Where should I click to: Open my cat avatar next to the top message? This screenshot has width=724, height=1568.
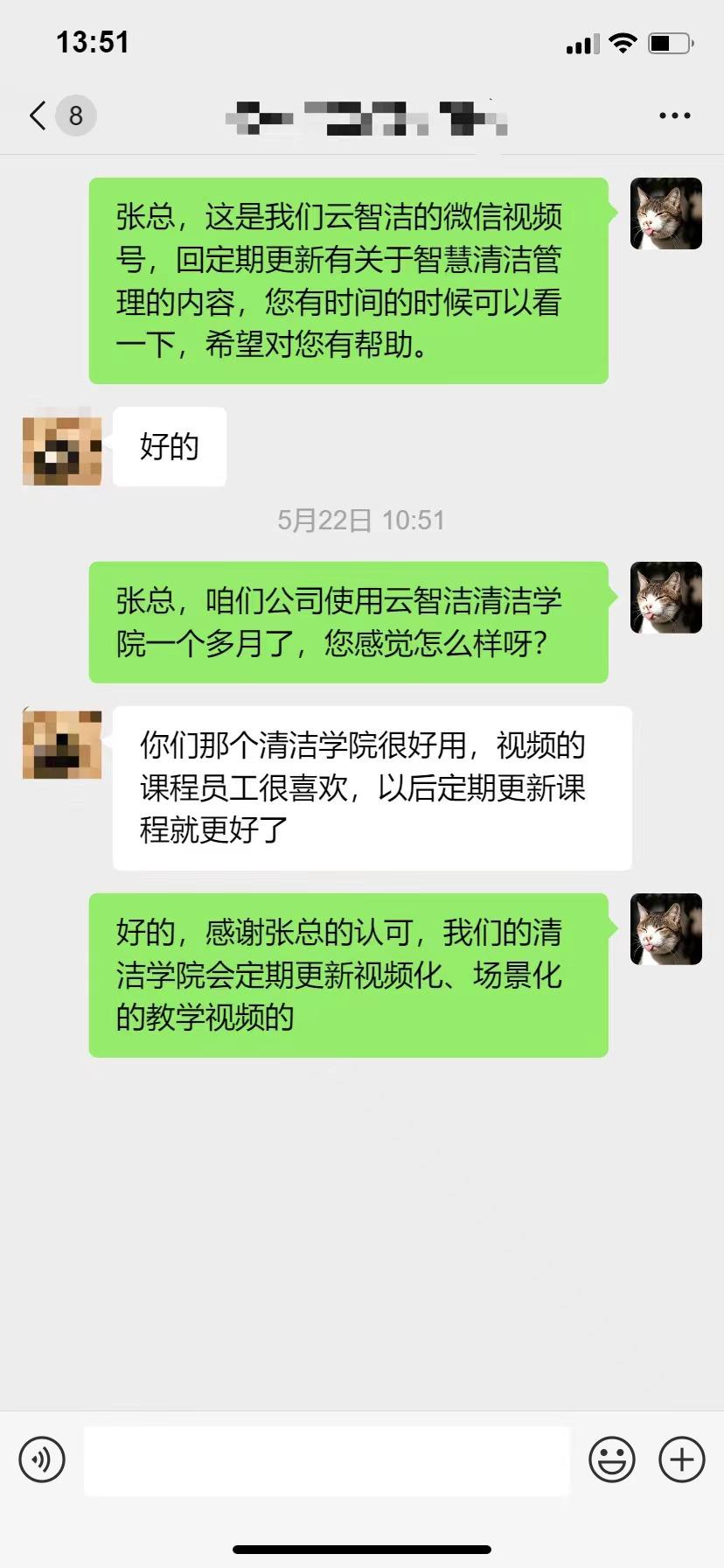[x=665, y=213]
